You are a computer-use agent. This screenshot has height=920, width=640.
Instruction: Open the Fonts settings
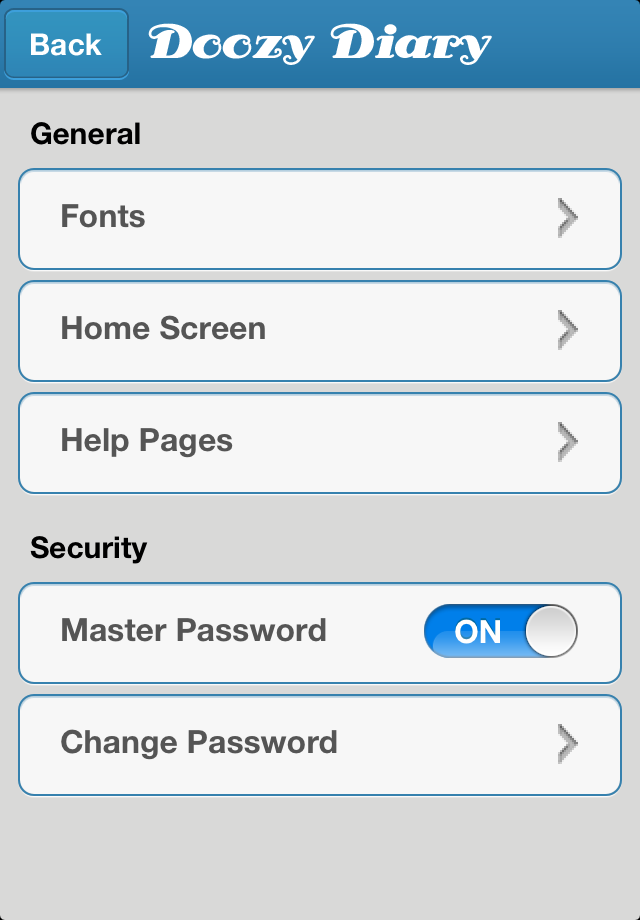point(320,218)
